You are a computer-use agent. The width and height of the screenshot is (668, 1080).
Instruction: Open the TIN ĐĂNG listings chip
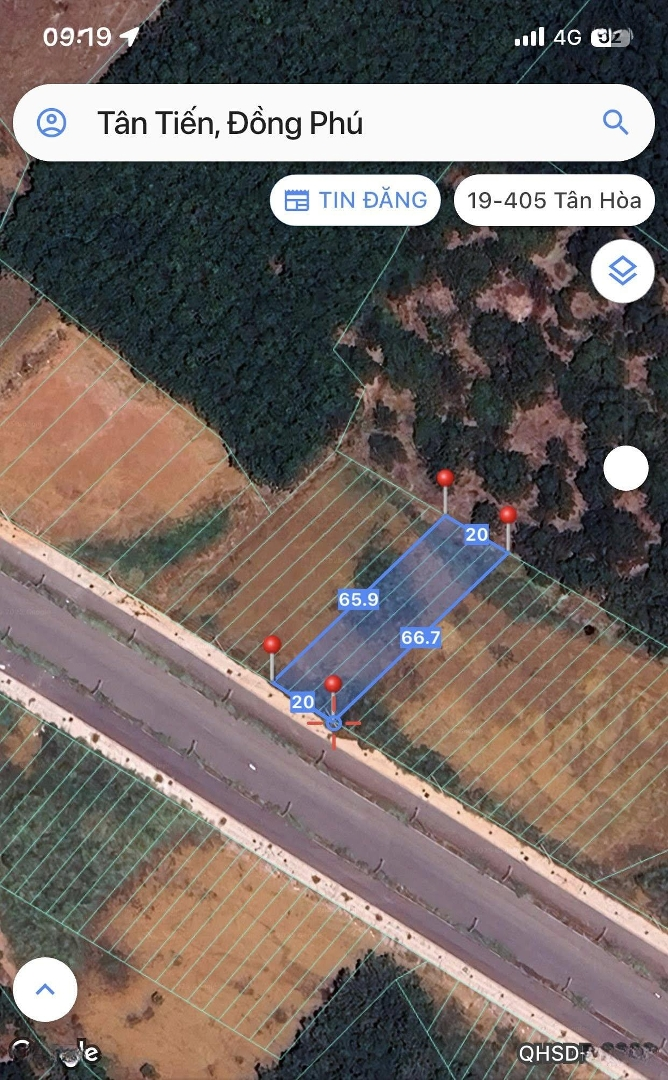pos(355,200)
